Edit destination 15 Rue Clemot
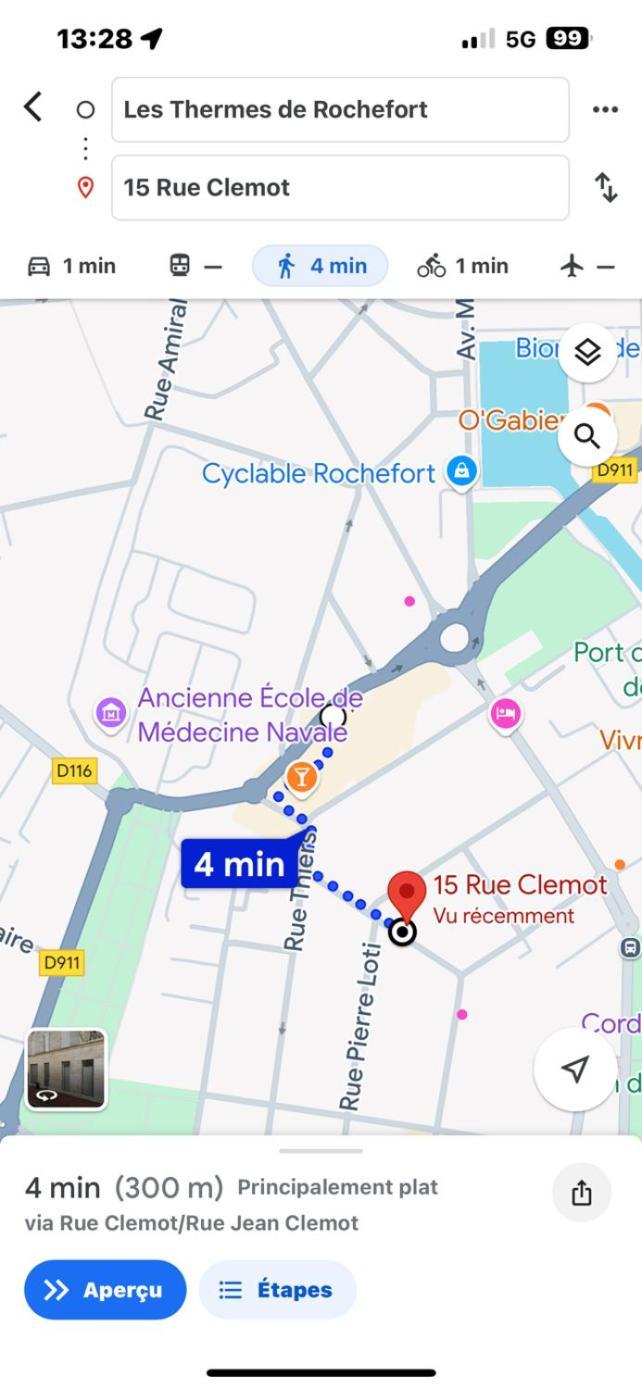This screenshot has height=1389, width=642. [340, 188]
